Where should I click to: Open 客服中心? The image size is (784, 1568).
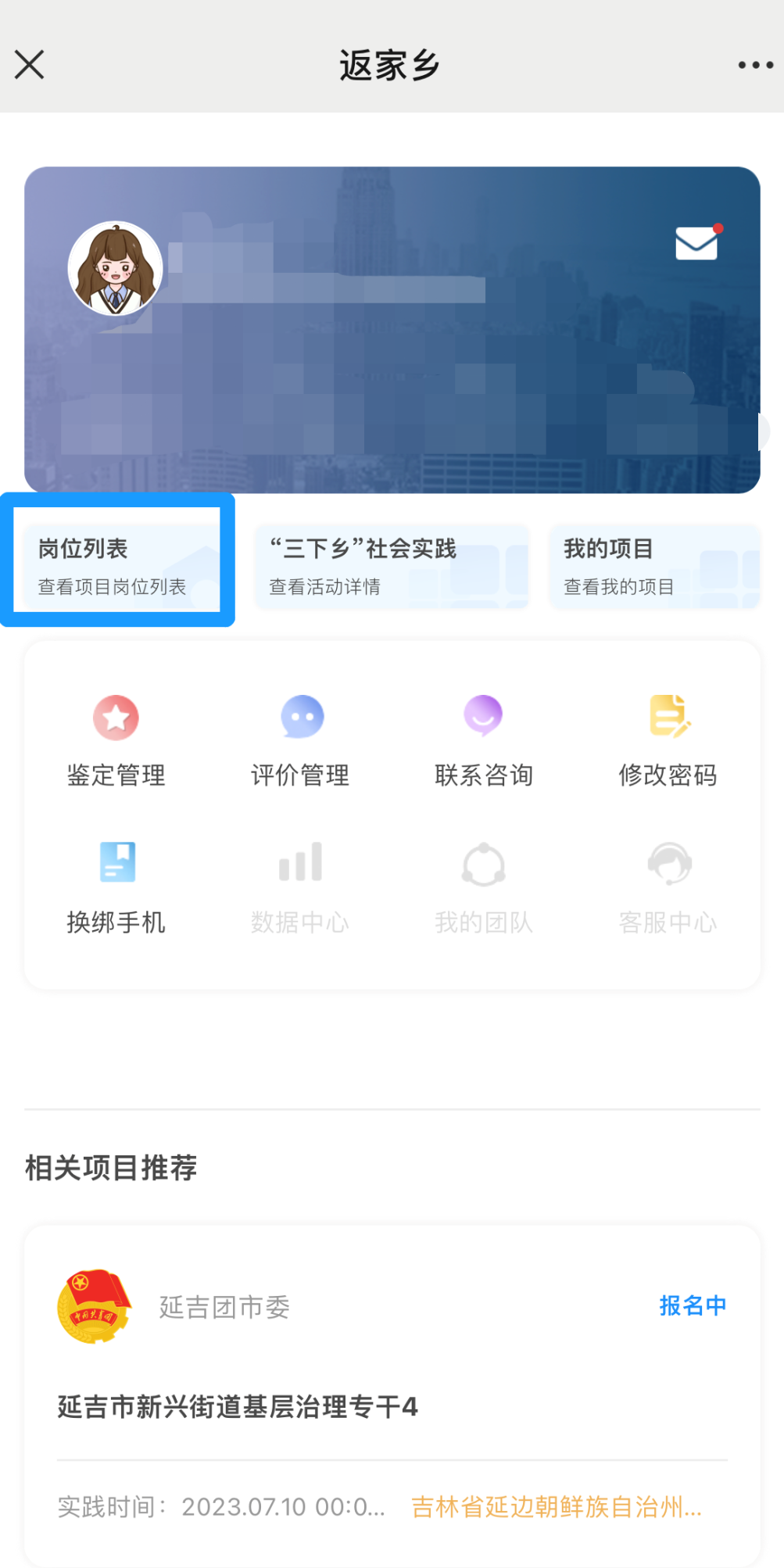[x=668, y=887]
